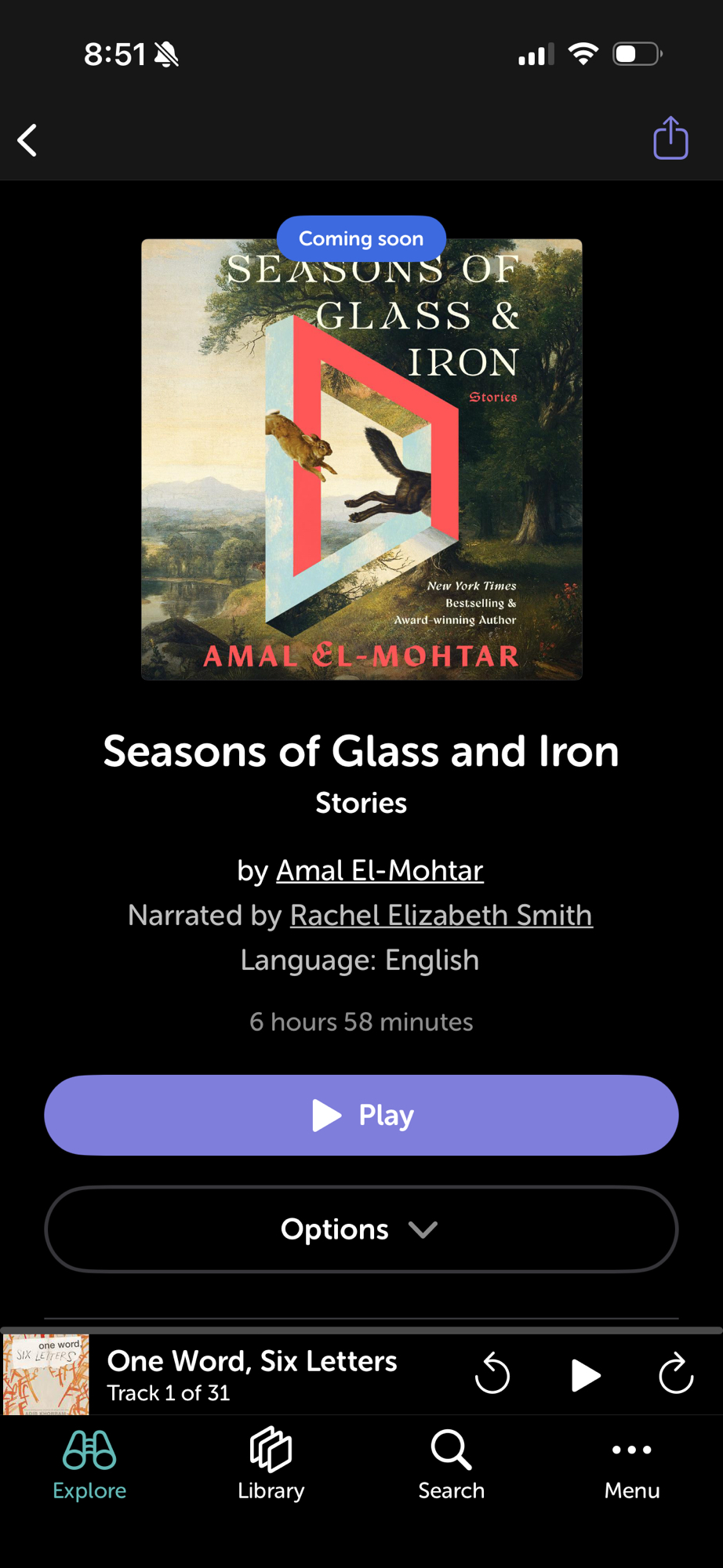
Task: Open author Amal El-Mohtar's page
Action: click(380, 870)
